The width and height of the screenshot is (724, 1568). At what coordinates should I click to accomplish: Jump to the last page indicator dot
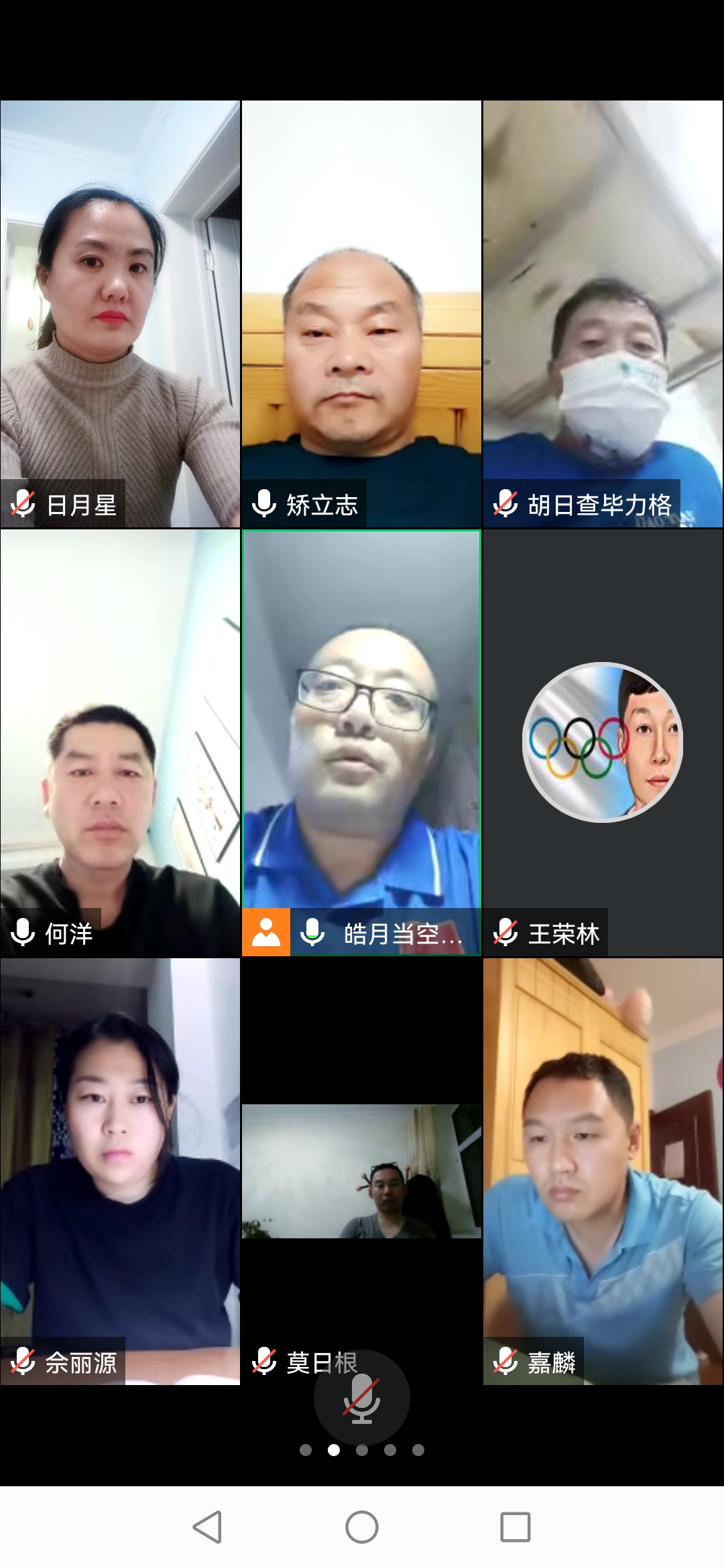418,1450
